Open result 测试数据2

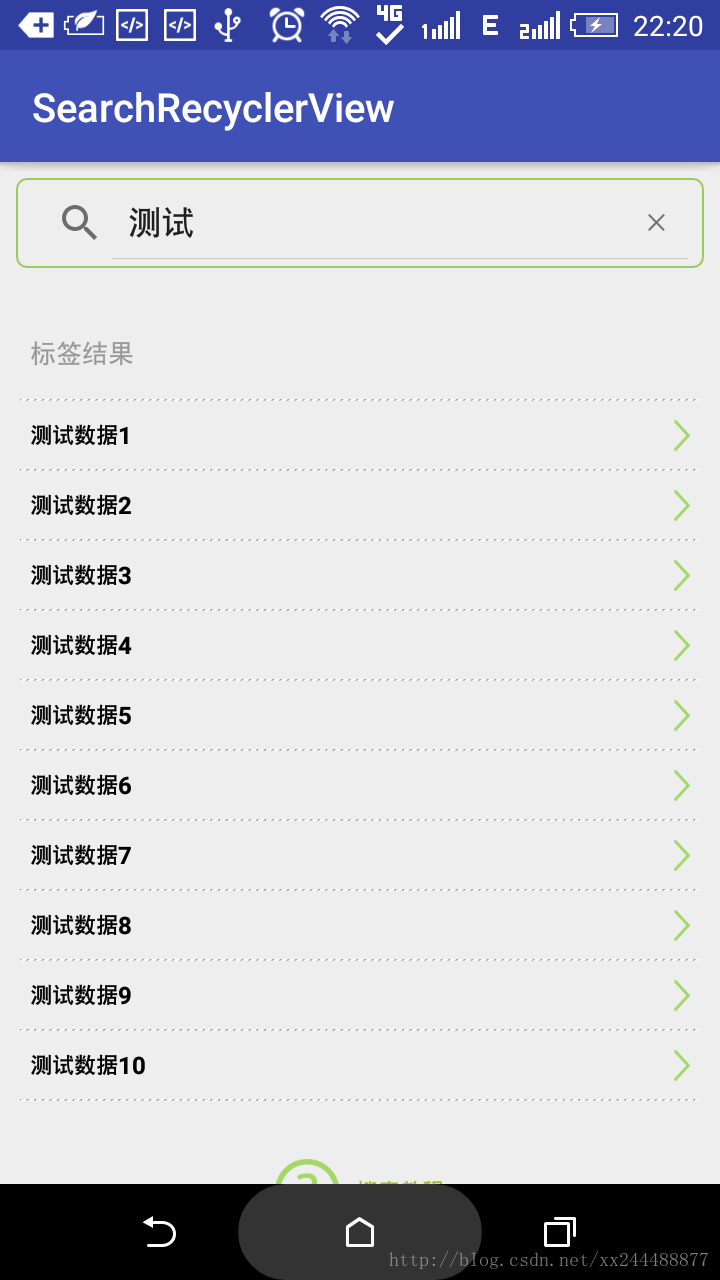tap(358, 505)
